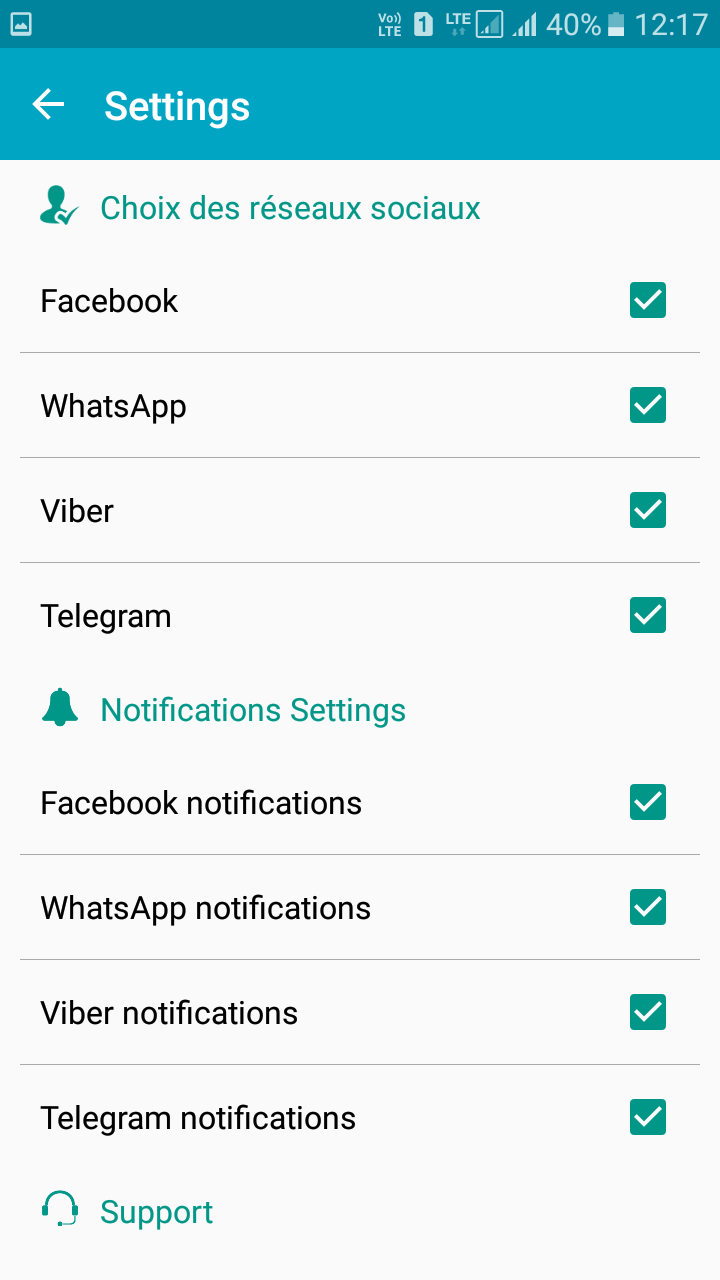This screenshot has height=1280, width=720.
Task: Disable Viber notifications checkbox
Action: (x=648, y=1012)
